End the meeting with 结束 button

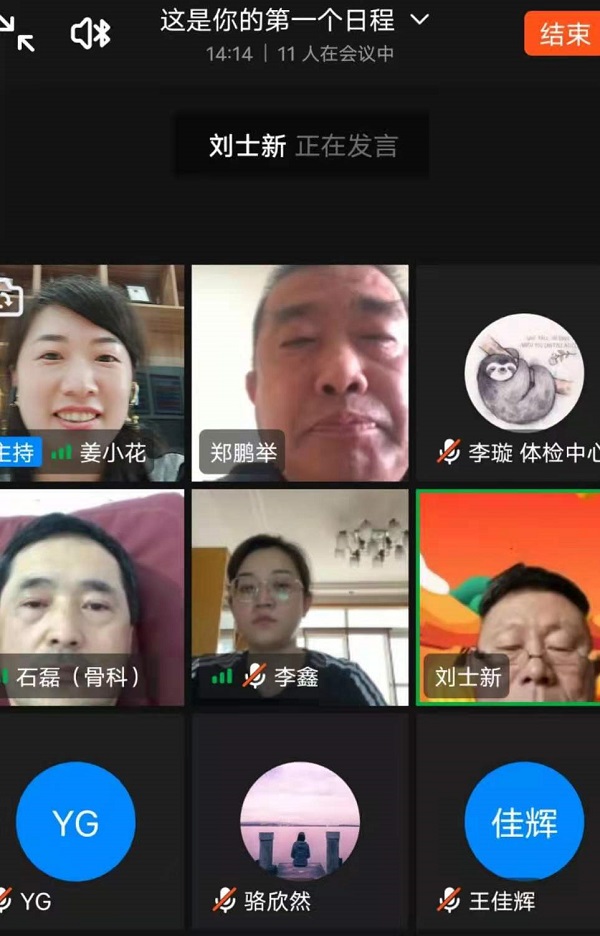[564, 34]
